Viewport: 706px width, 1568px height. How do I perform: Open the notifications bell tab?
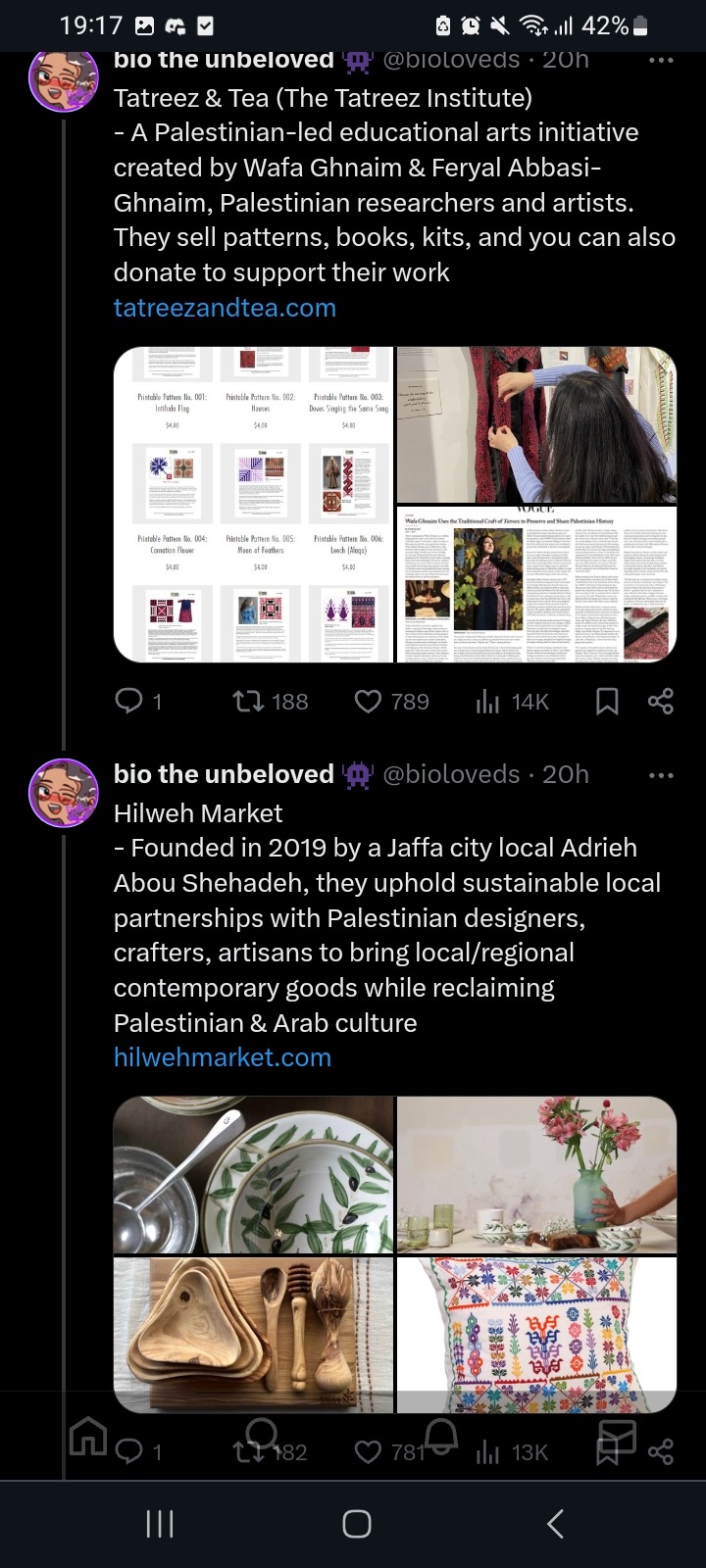click(x=440, y=1435)
